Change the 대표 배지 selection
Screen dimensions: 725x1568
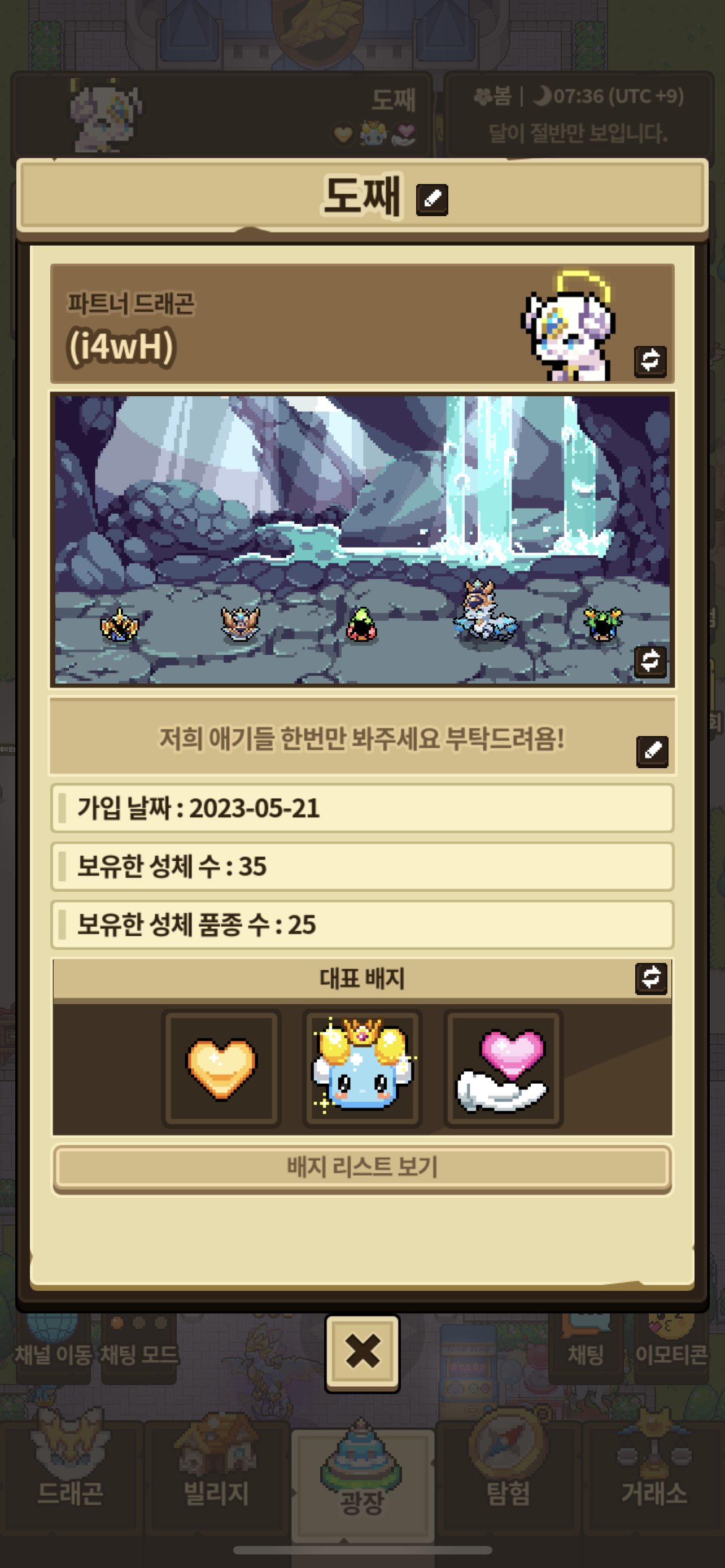(x=650, y=979)
